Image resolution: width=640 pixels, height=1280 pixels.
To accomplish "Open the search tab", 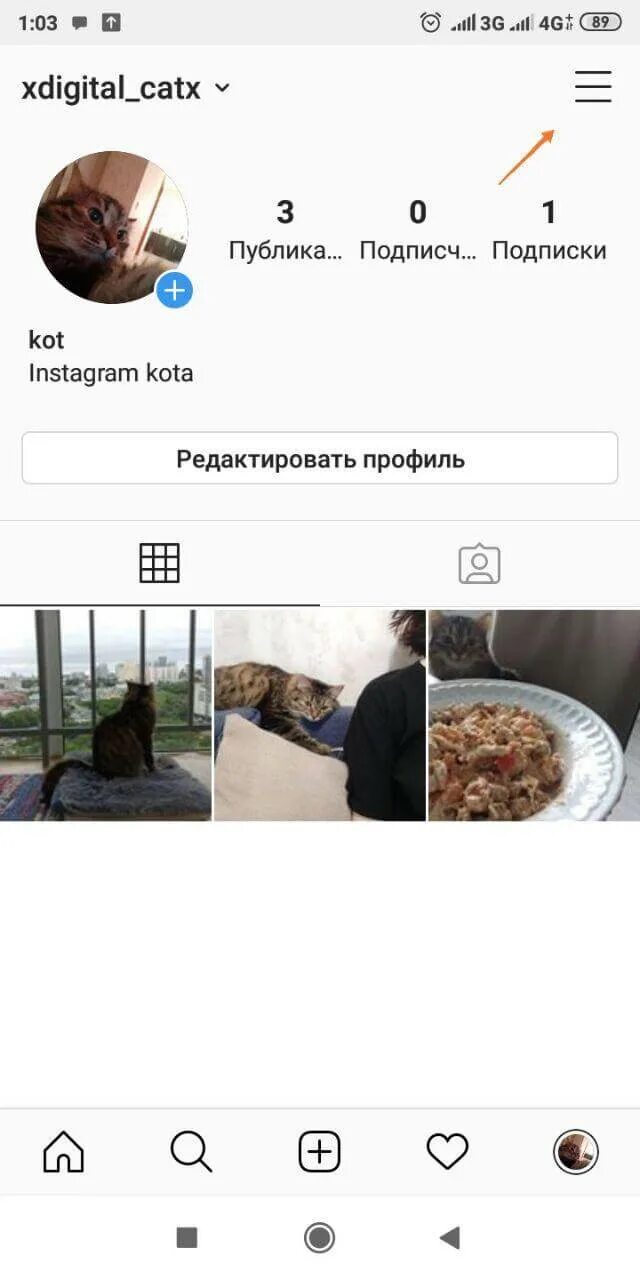I will pyautogui.click(x=191, y=1152).
